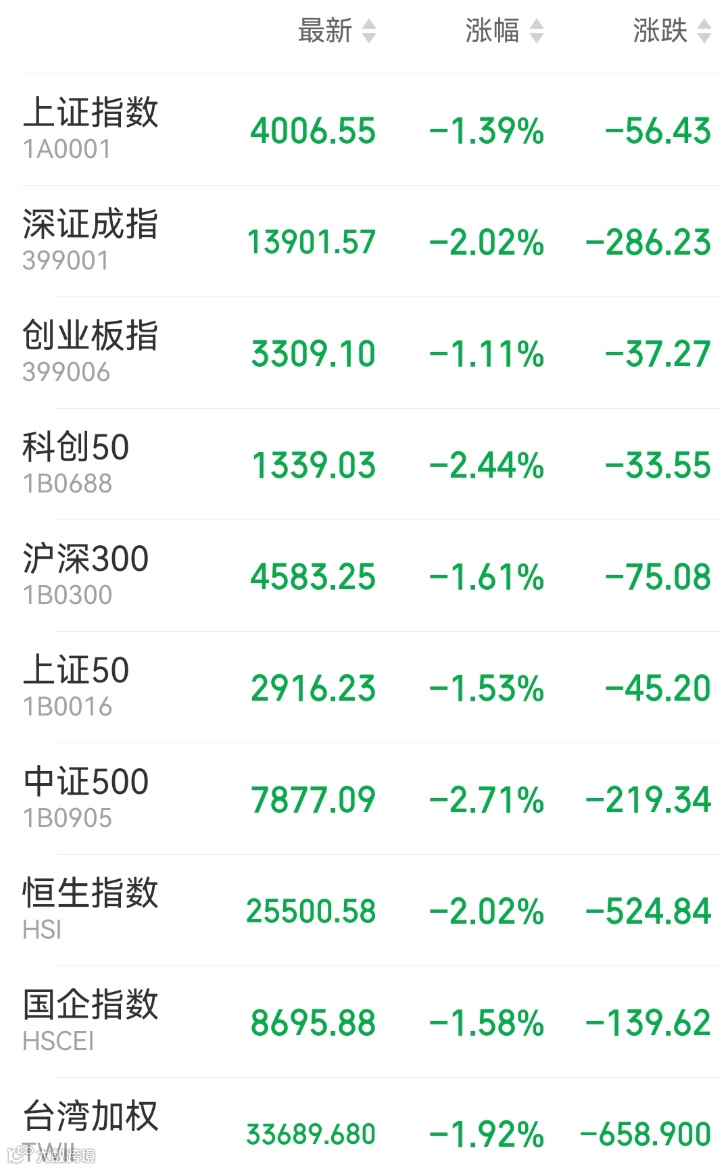Open the 上证指数 index row
This screenshot has width=720, height=1170.
click(x=360, y=130)
